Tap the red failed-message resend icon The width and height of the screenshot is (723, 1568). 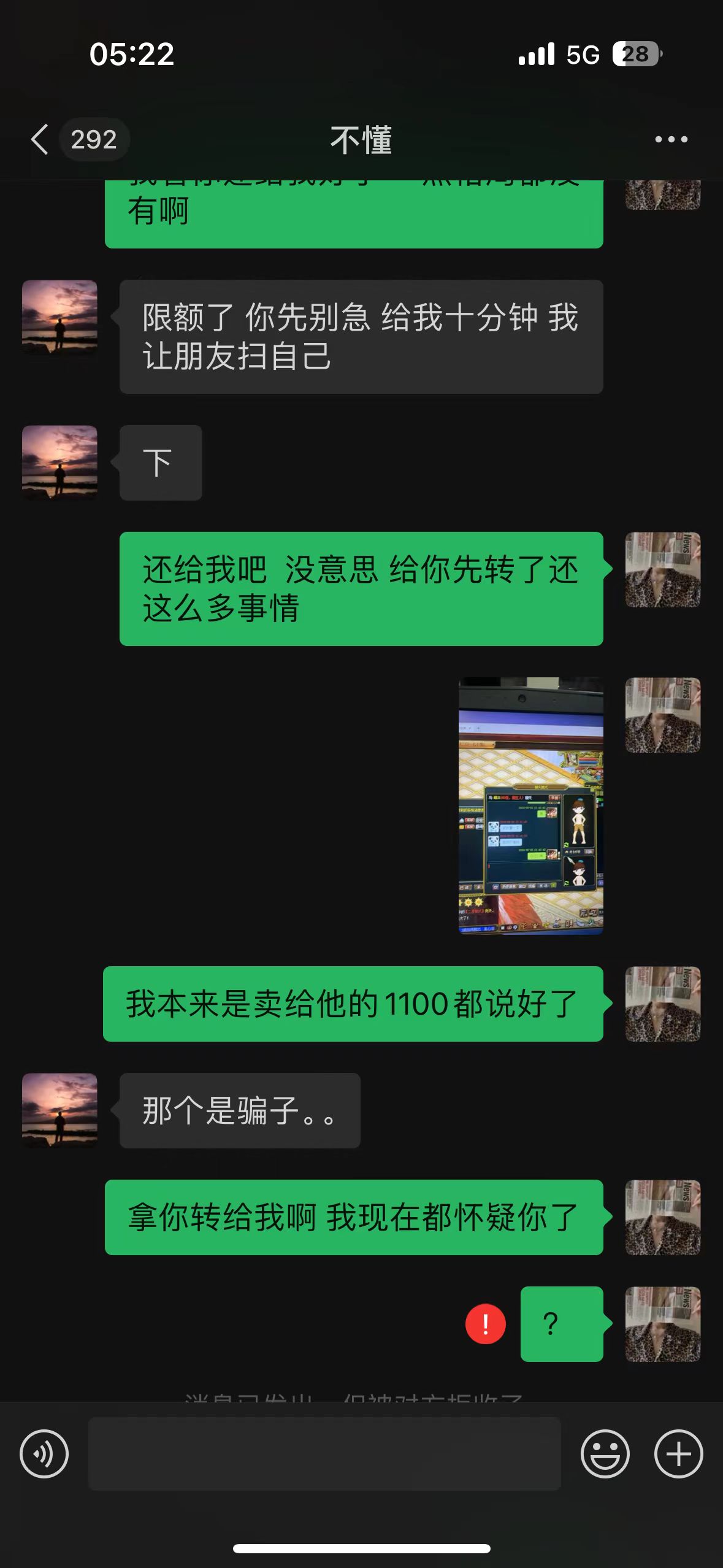[x=485, y=1324]
